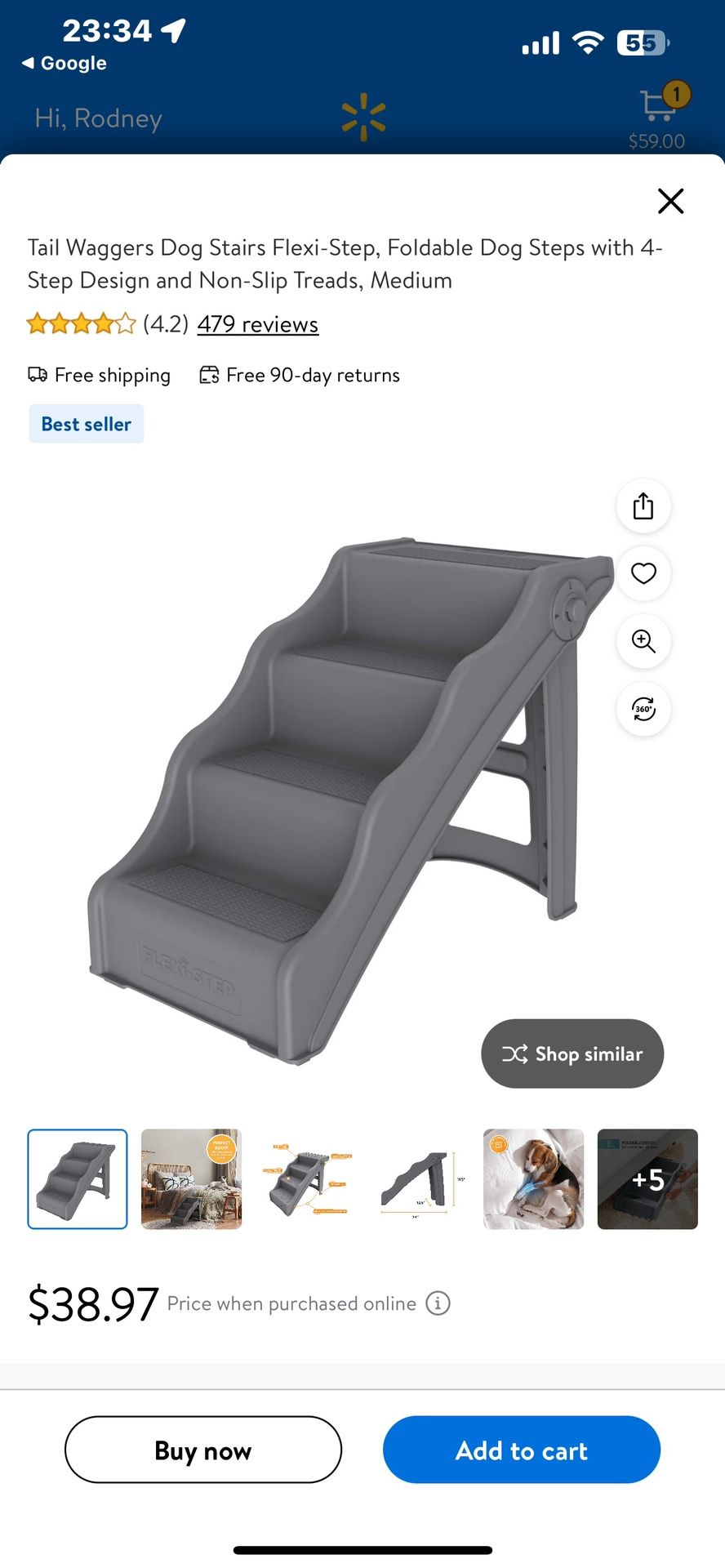Open the online price info icon
Image resolution: width=725 pixels, height=1568 pixels.
(438, 1303)
